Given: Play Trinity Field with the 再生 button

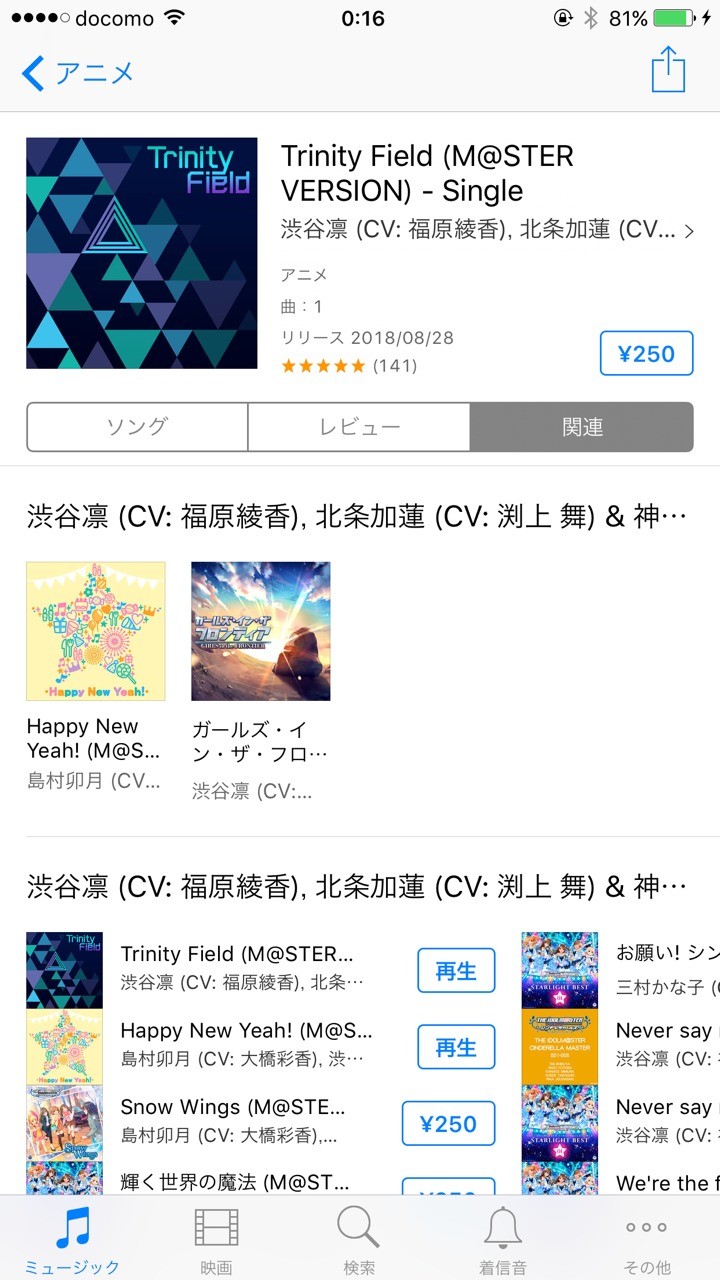Looking at the screenshot, I should pos(456,970).
